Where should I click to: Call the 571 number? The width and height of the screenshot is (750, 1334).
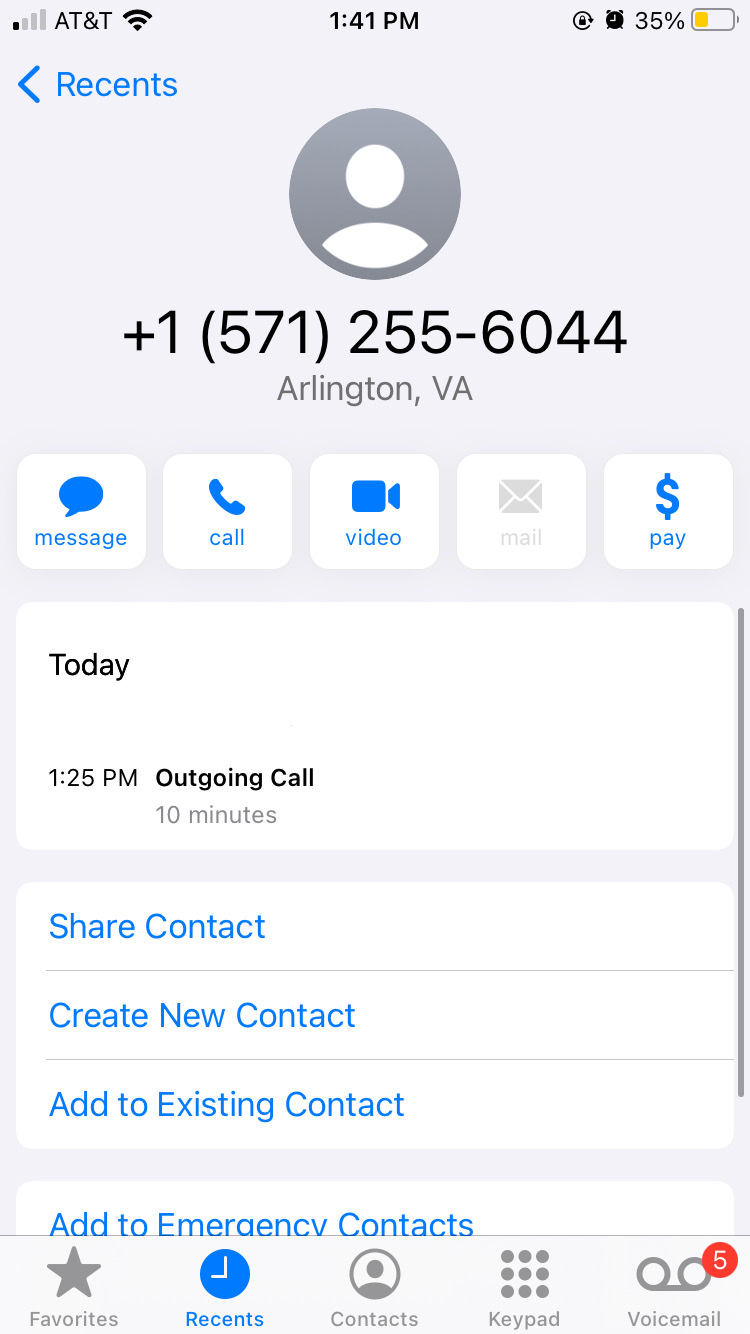227,511
